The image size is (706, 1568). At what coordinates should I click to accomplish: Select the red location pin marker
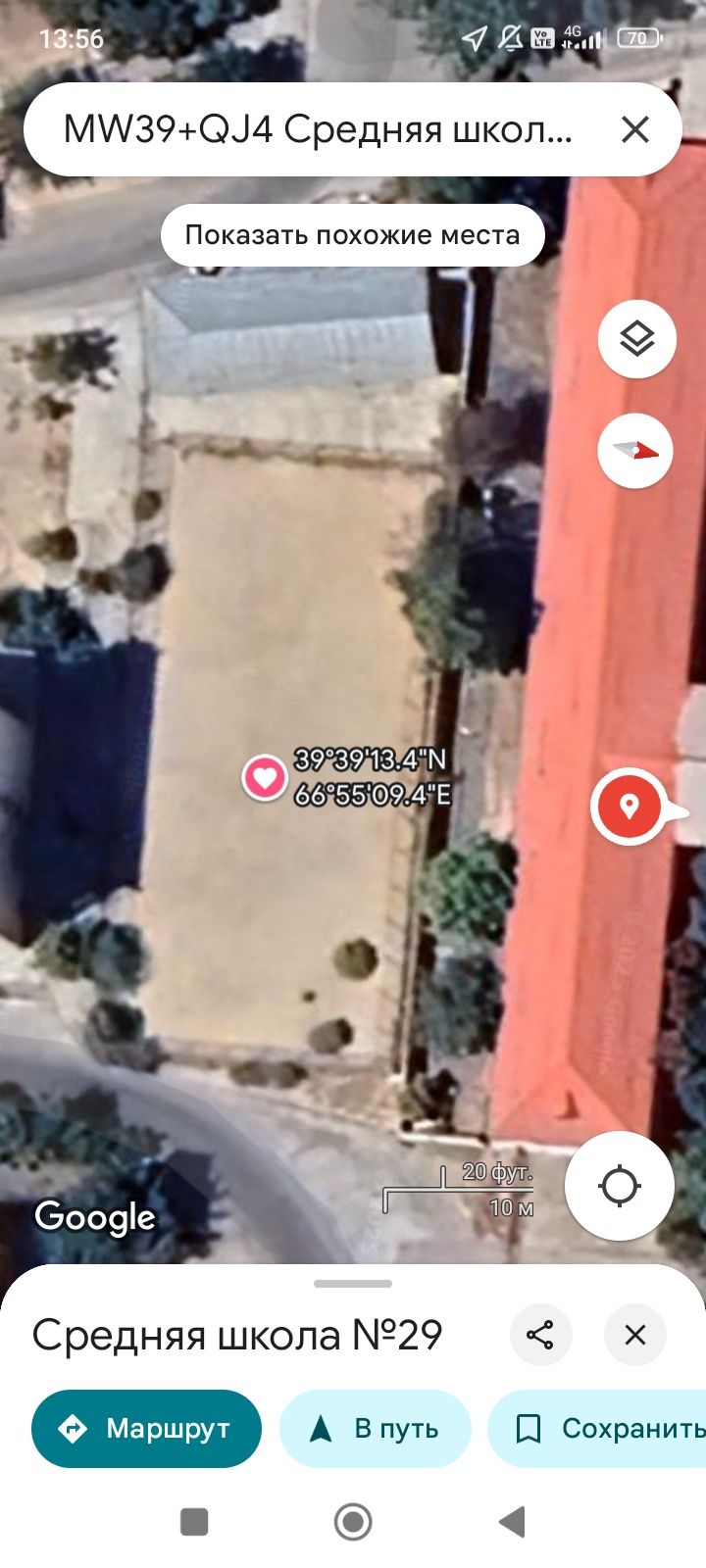(630, 807)
